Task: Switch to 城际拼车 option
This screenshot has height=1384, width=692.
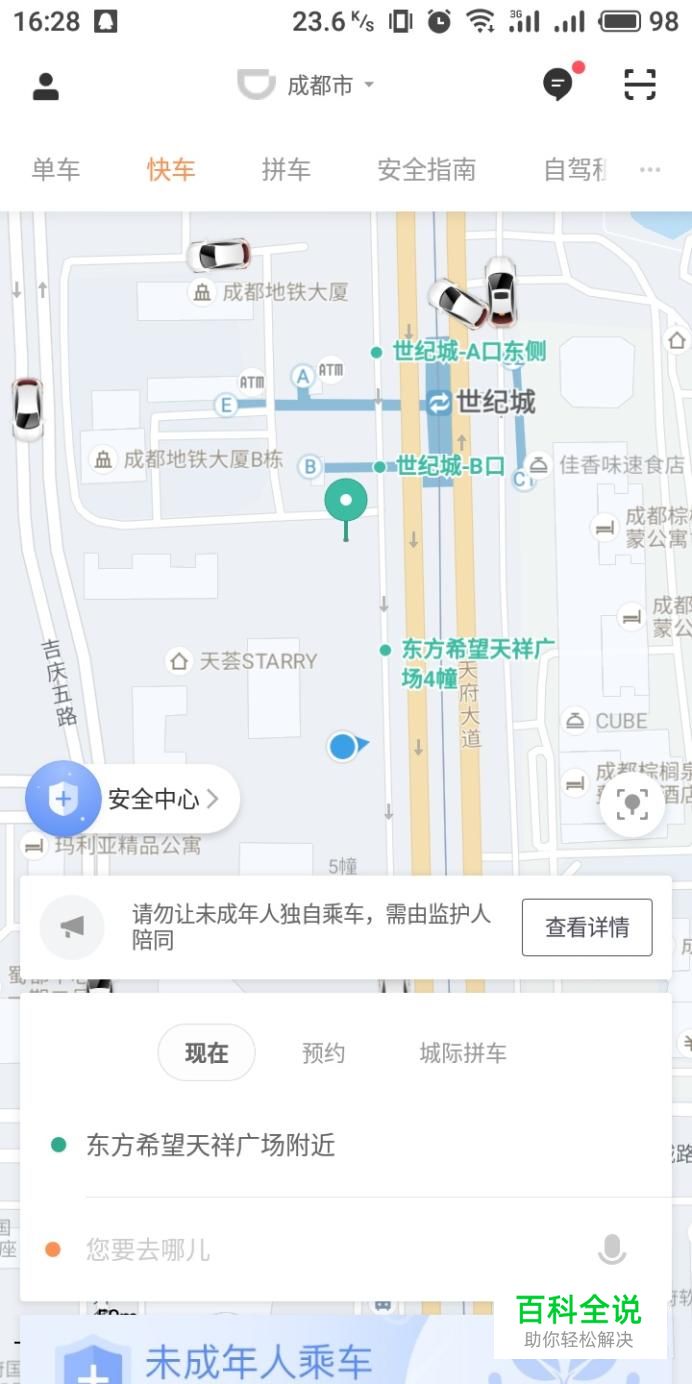Action: point(463,1053)
